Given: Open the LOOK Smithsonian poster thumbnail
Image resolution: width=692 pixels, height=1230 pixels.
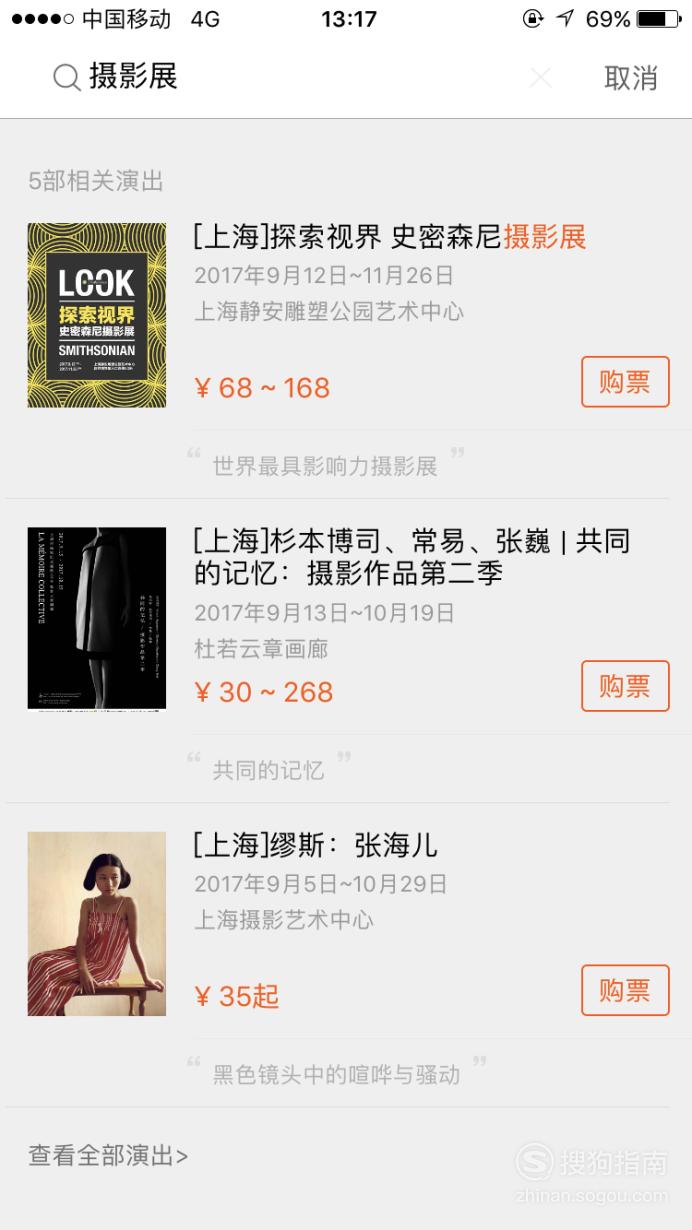Looking at the screenshot, I should (x=97, y=315).
